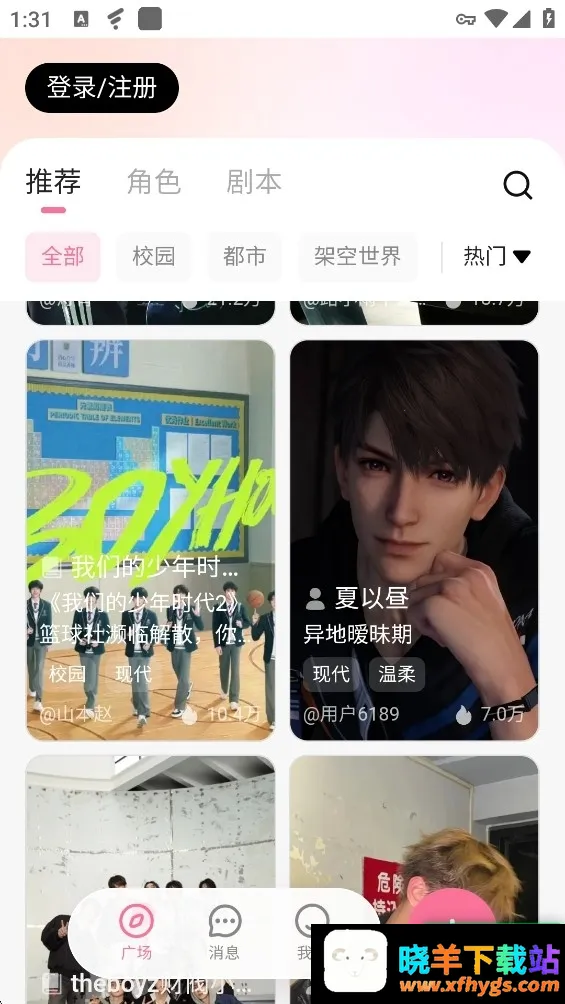The height and width of the screenshot is (1004, 565).
Task: Select the 全部 filter chip
Action: click(63, 257)
